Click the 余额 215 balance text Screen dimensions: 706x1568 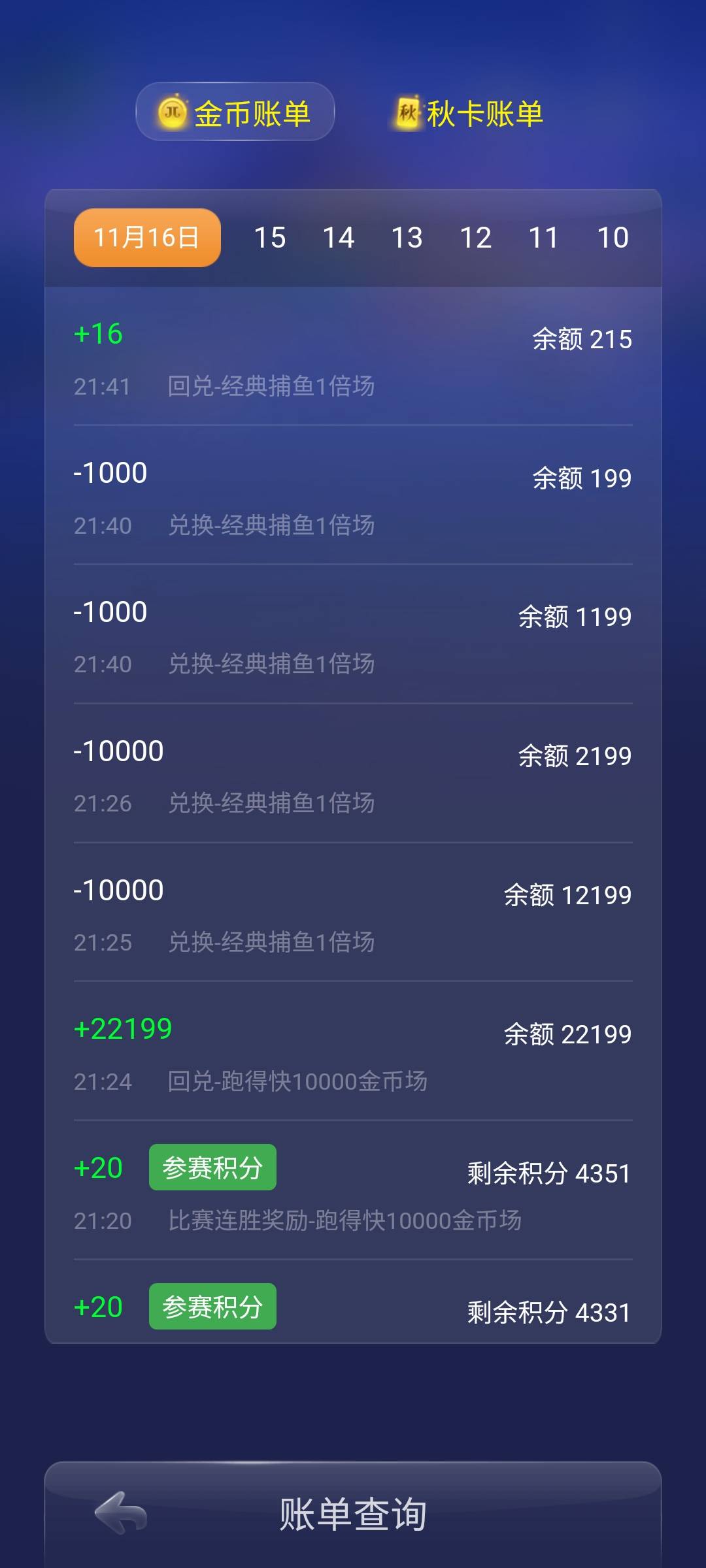pos(581,340)
